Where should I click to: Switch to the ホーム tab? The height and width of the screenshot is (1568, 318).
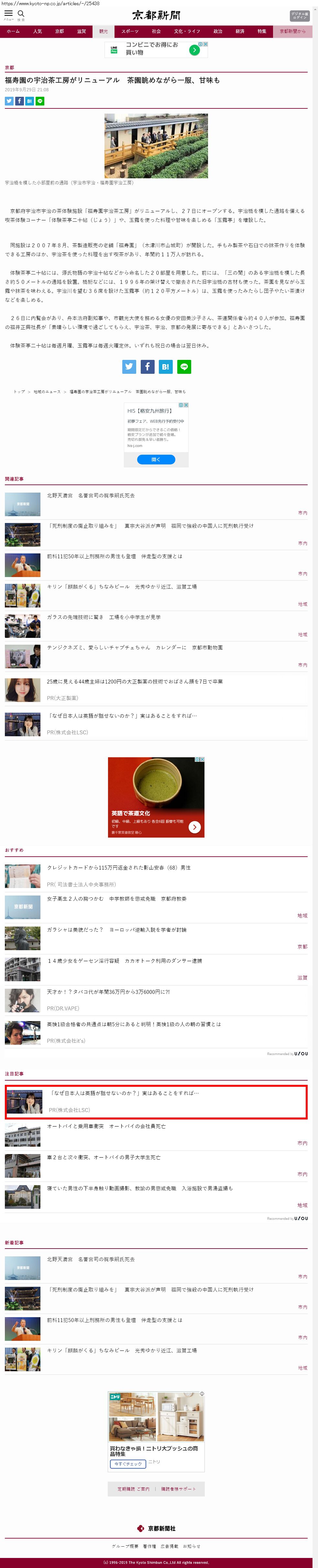point(13,31)
